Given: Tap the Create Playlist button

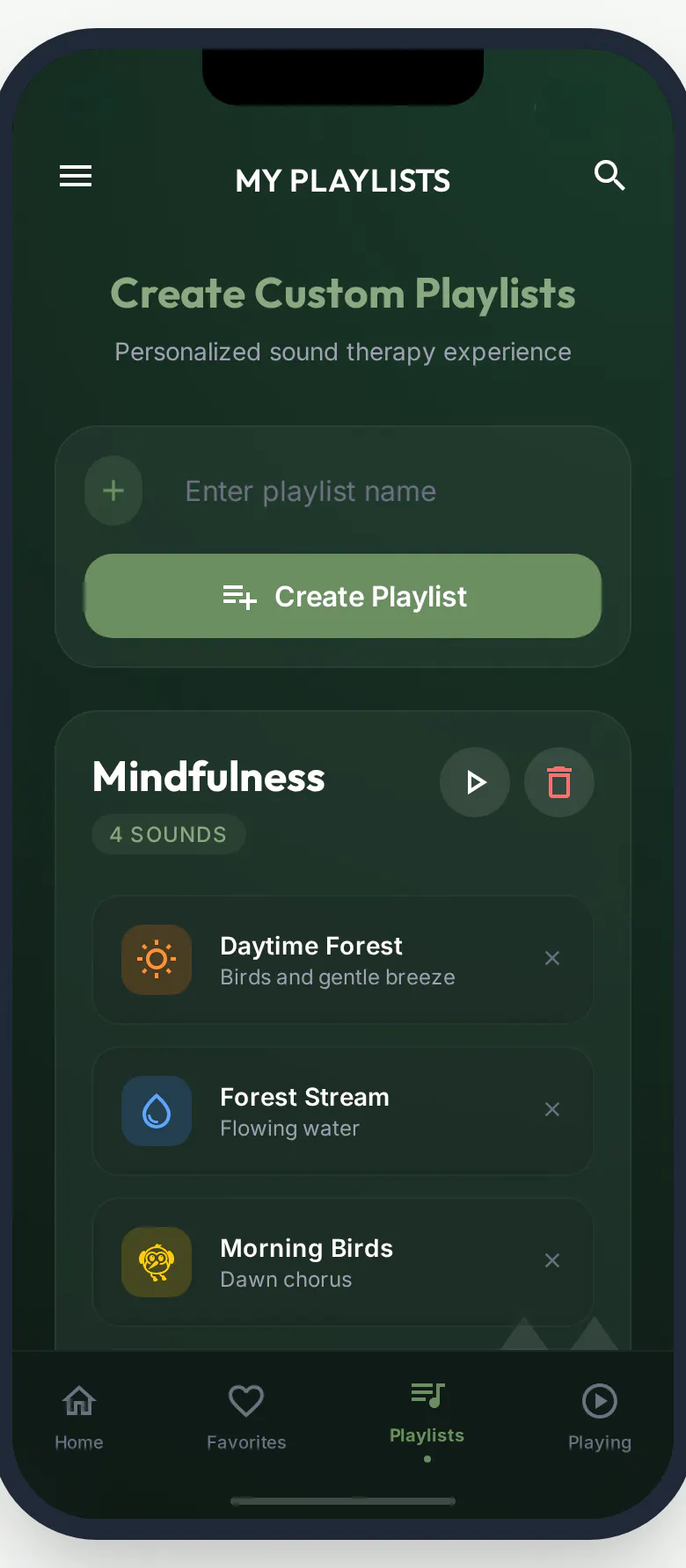Looking at the screenshot, I should click(x=343, y=596).
